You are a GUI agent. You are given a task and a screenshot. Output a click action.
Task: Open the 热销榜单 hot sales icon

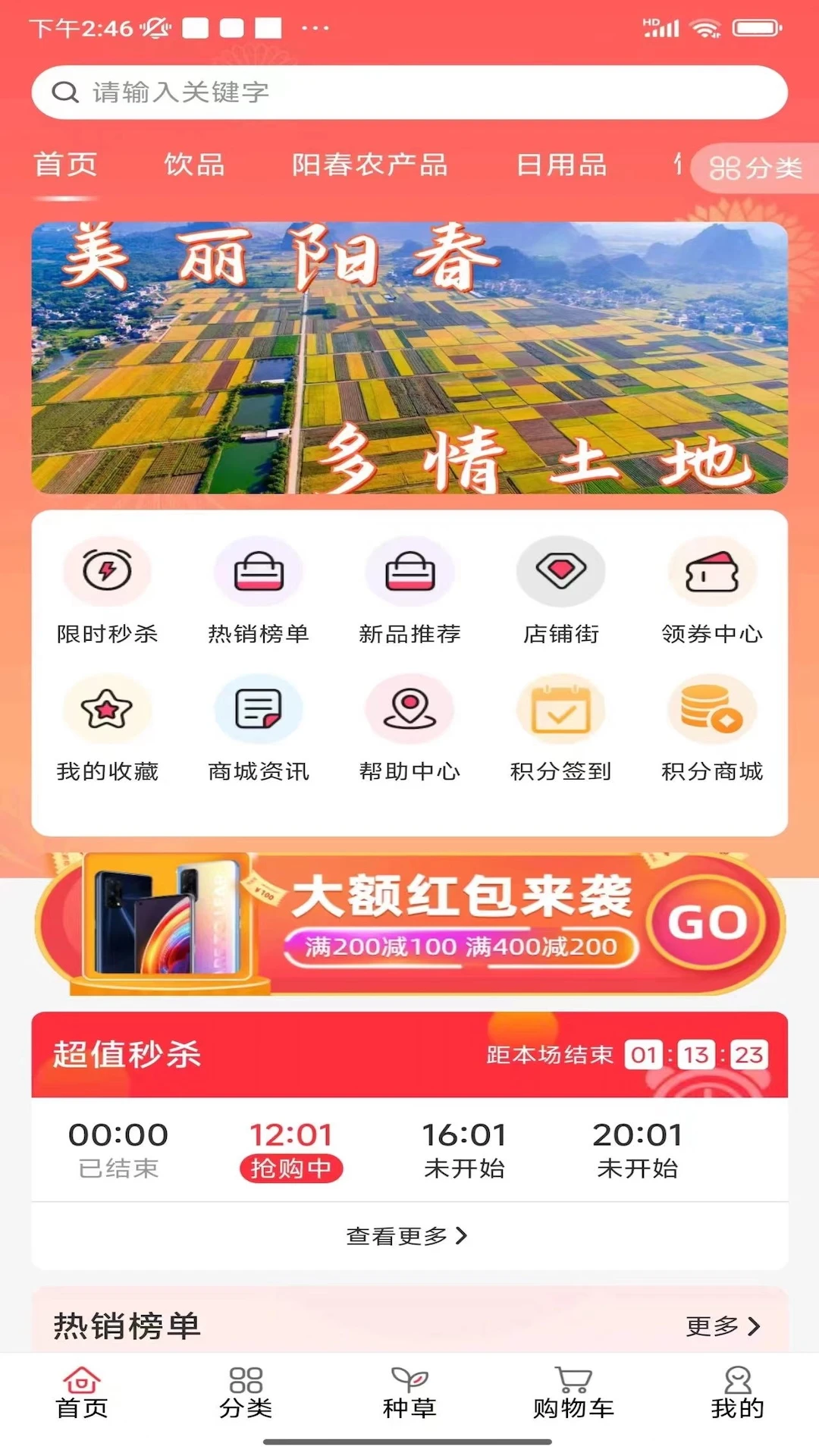(x=258, y=591)
